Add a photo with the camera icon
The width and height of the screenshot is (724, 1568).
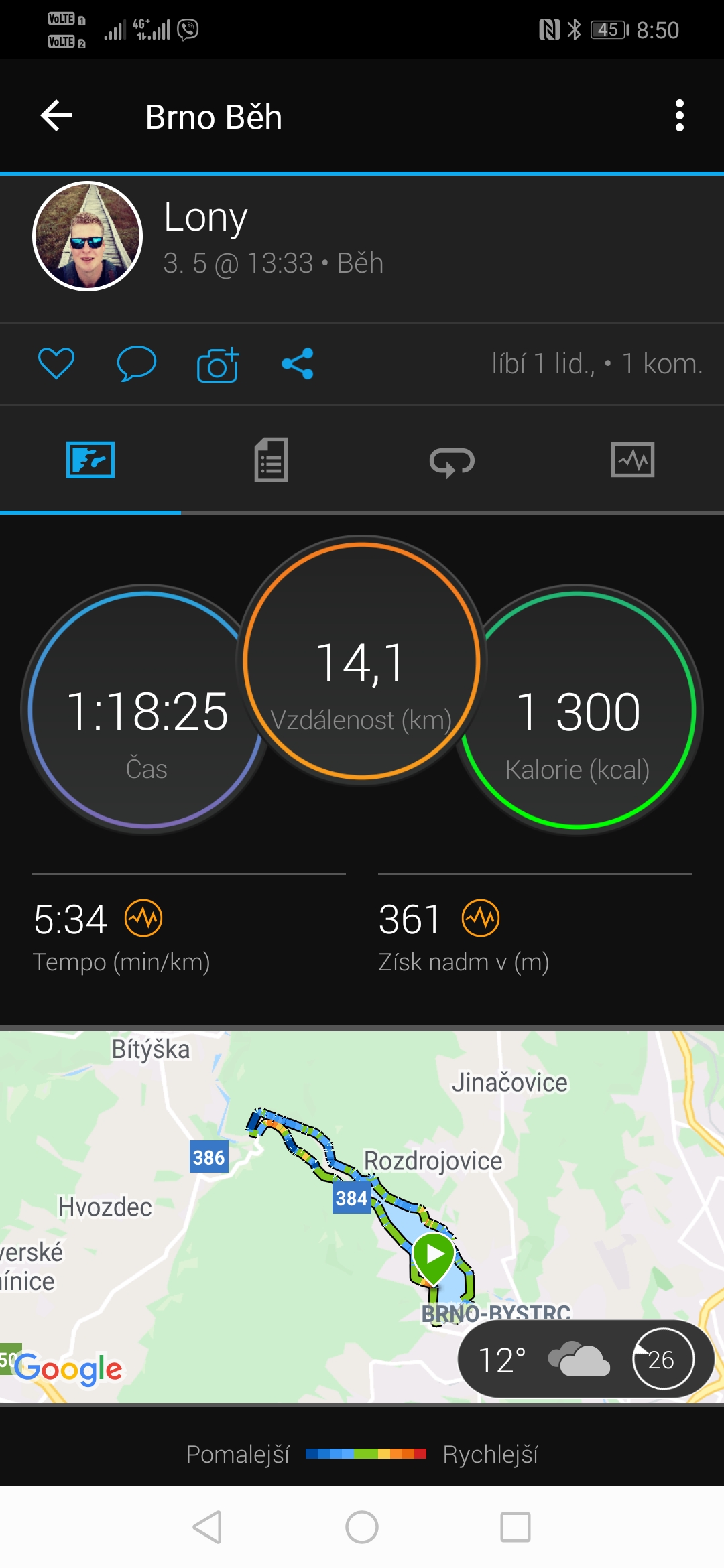tap(218, 365)
